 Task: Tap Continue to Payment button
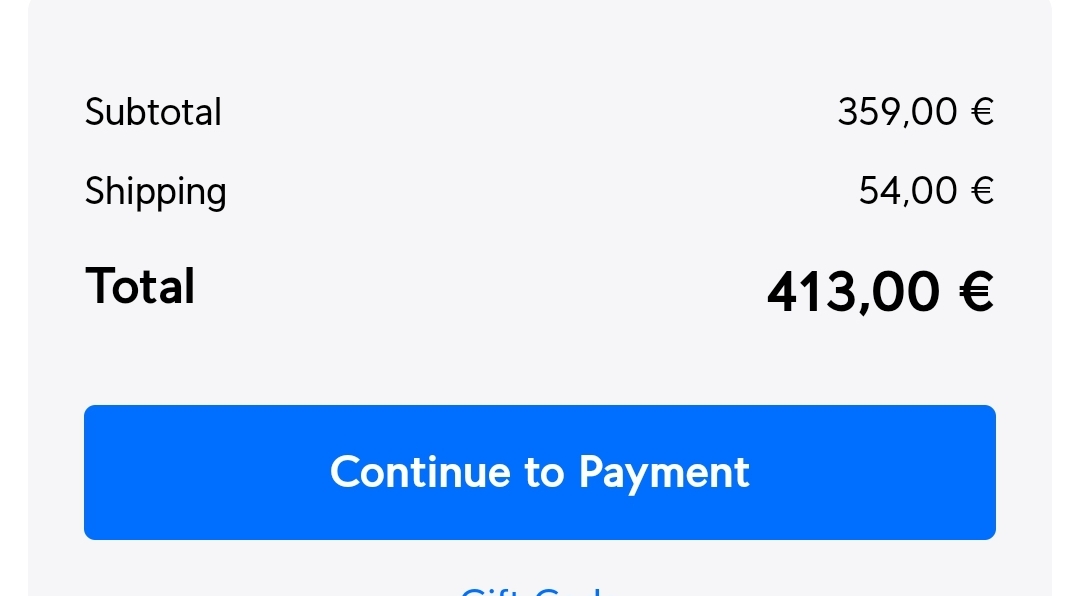pos(540,472)
